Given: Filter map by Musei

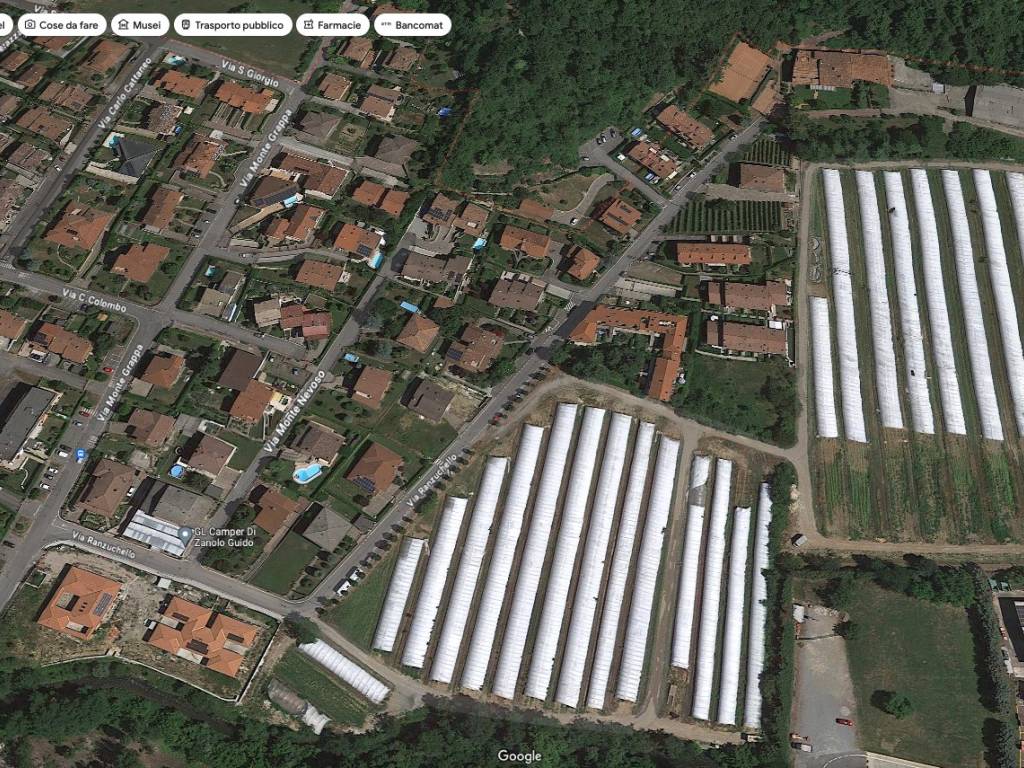Looking at the screenshot, I should [140, 24].
